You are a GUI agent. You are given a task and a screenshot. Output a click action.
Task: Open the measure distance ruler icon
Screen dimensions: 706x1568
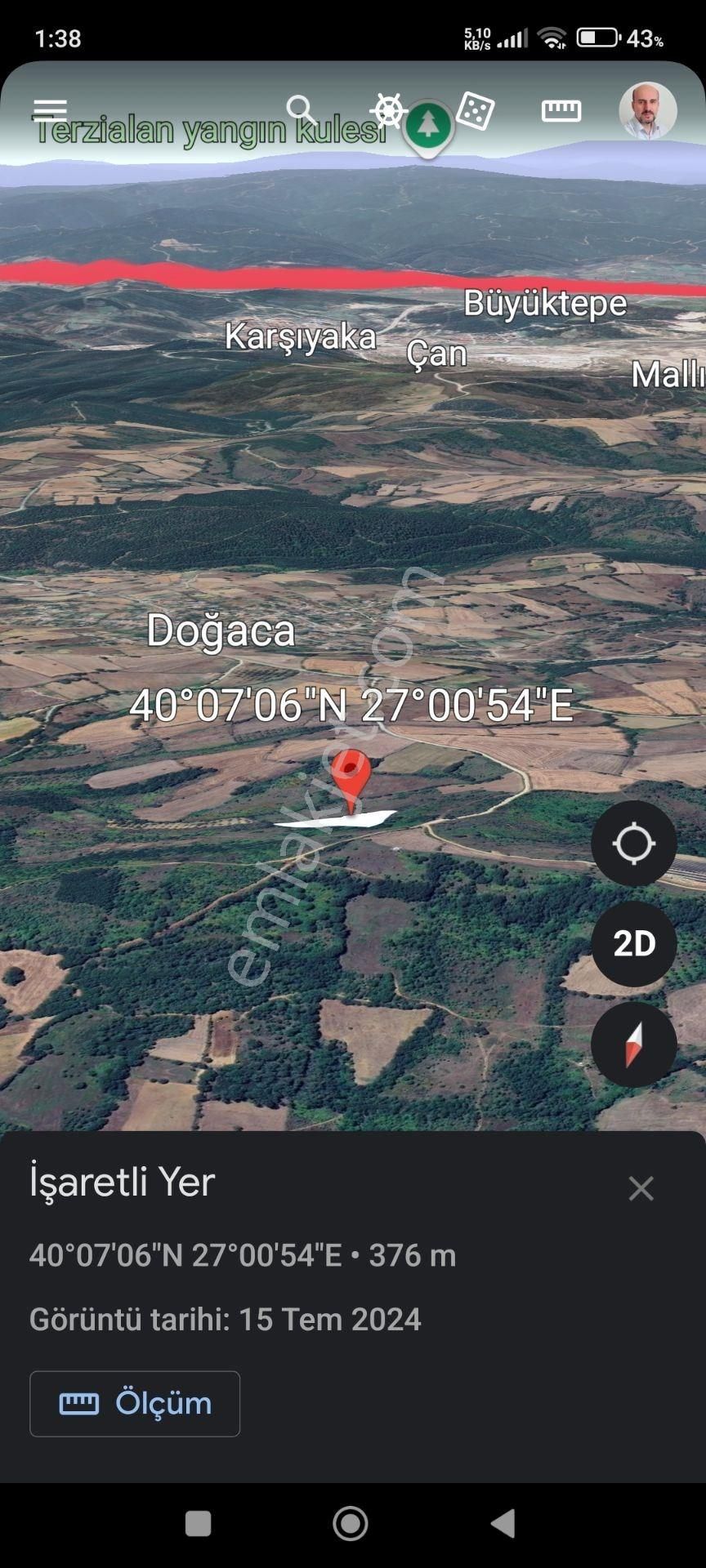[561, 111]
